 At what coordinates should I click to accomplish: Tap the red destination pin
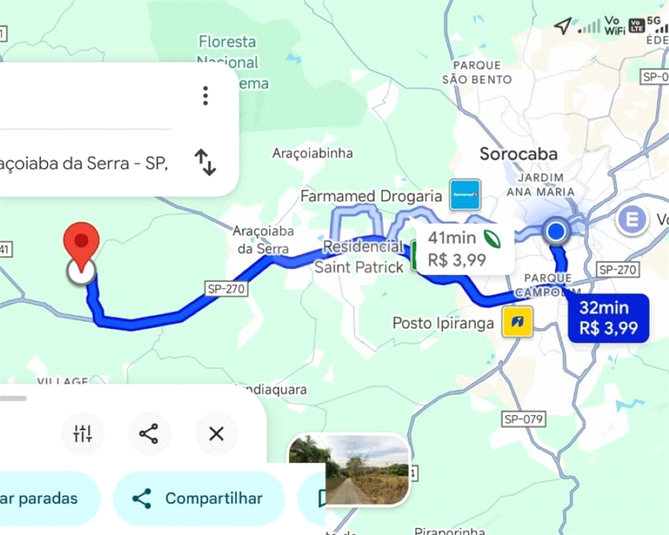(81, 245)
